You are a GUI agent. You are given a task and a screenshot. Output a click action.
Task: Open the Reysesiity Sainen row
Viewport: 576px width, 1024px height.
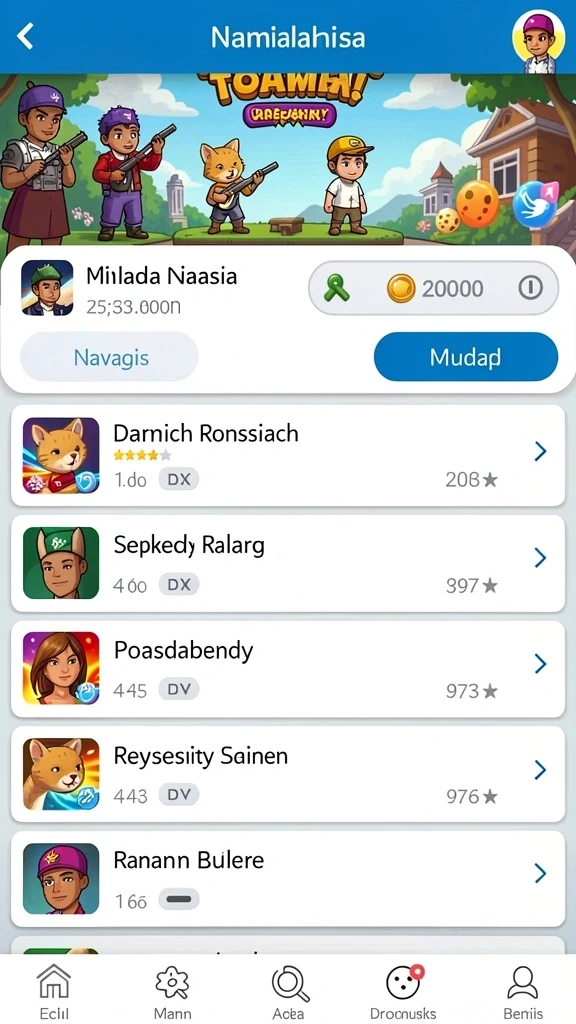tap(288, 774)
